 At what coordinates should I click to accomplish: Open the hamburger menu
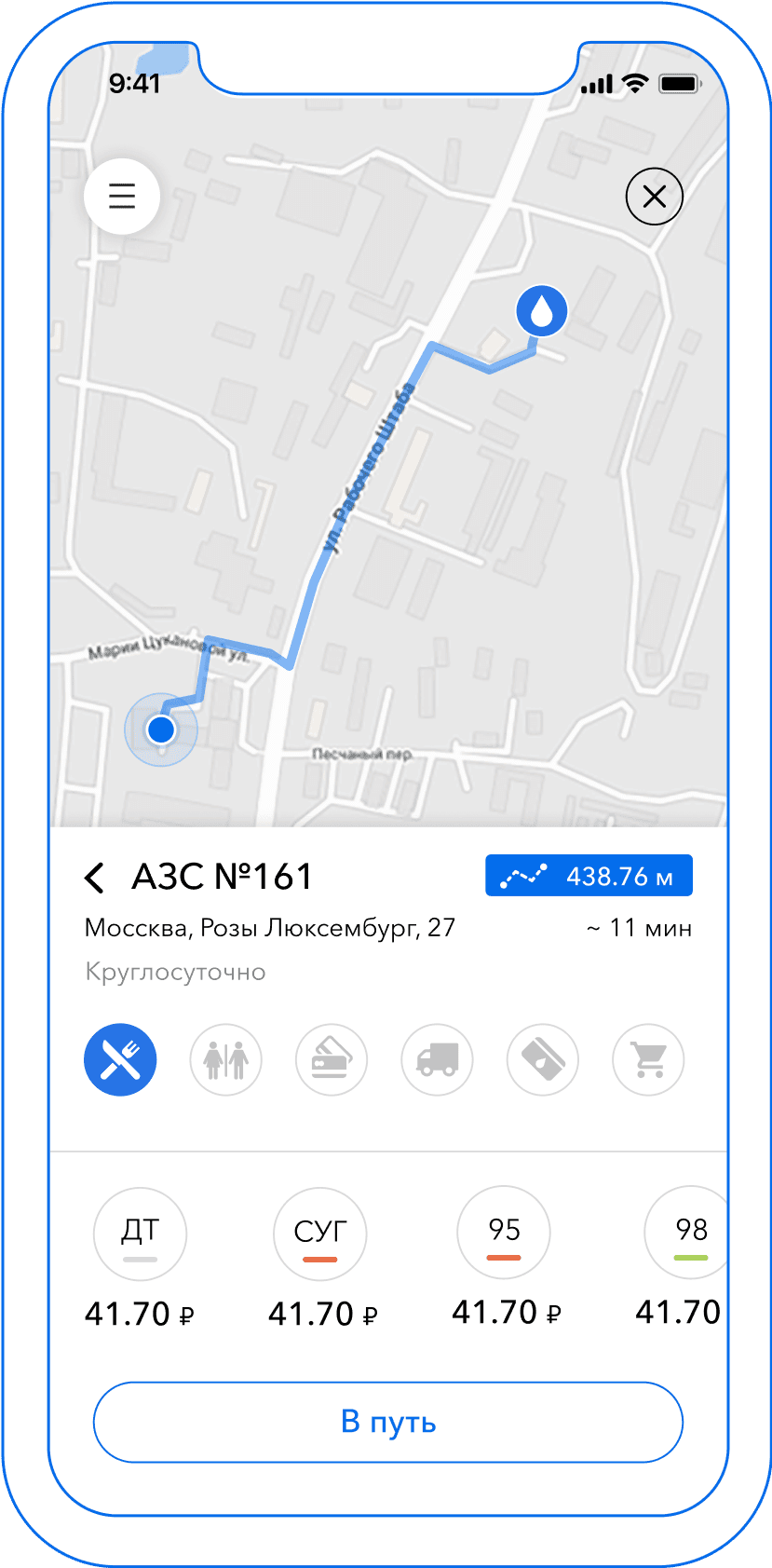point(122,197)
